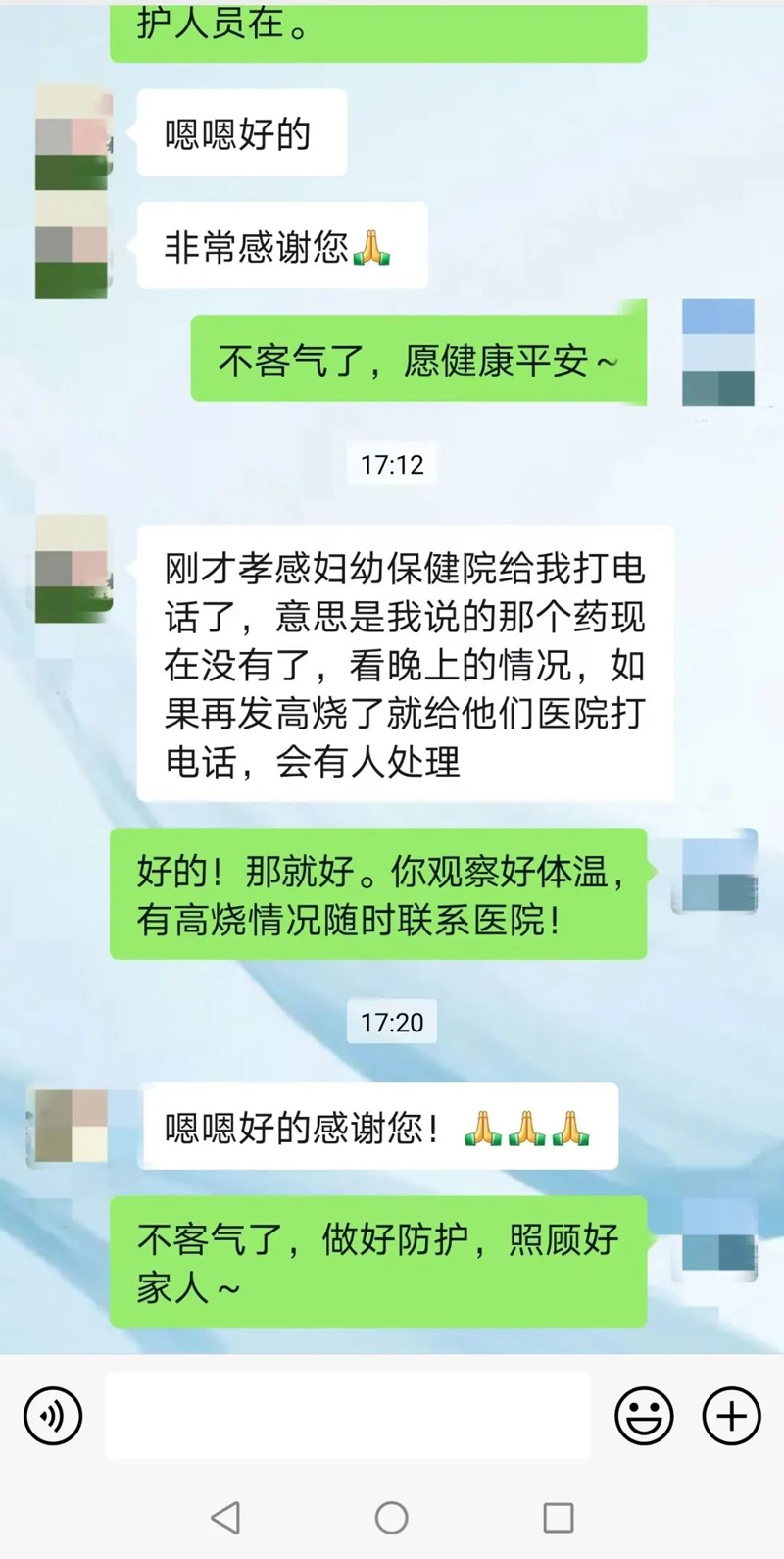Open the recent apps view

coord(558,1518)
